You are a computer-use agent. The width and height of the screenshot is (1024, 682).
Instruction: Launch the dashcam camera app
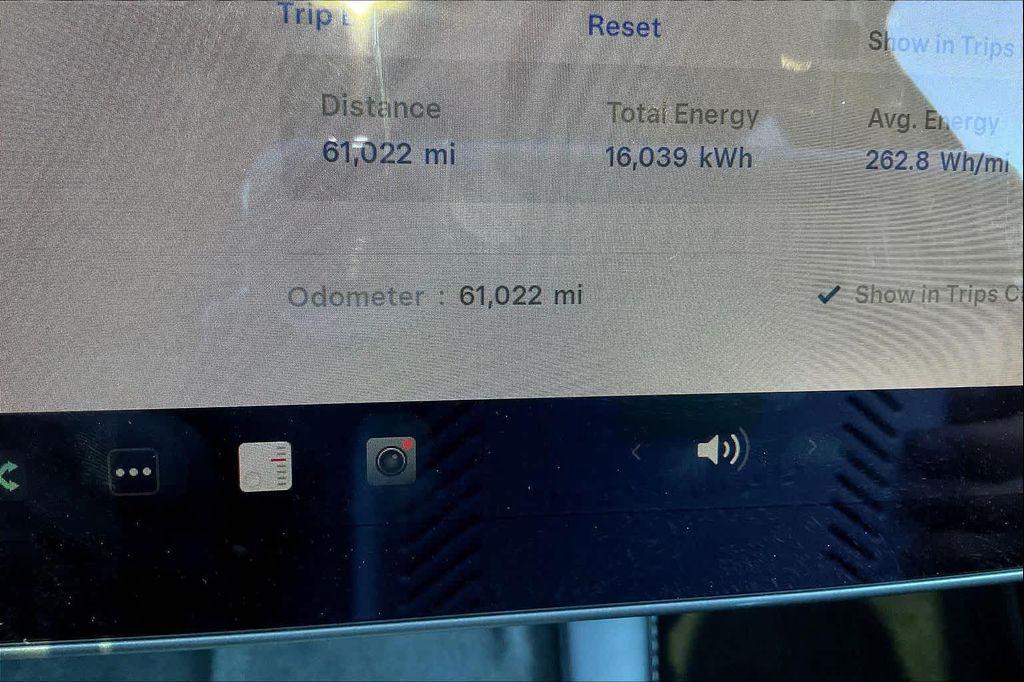click(x=391, y=460)
